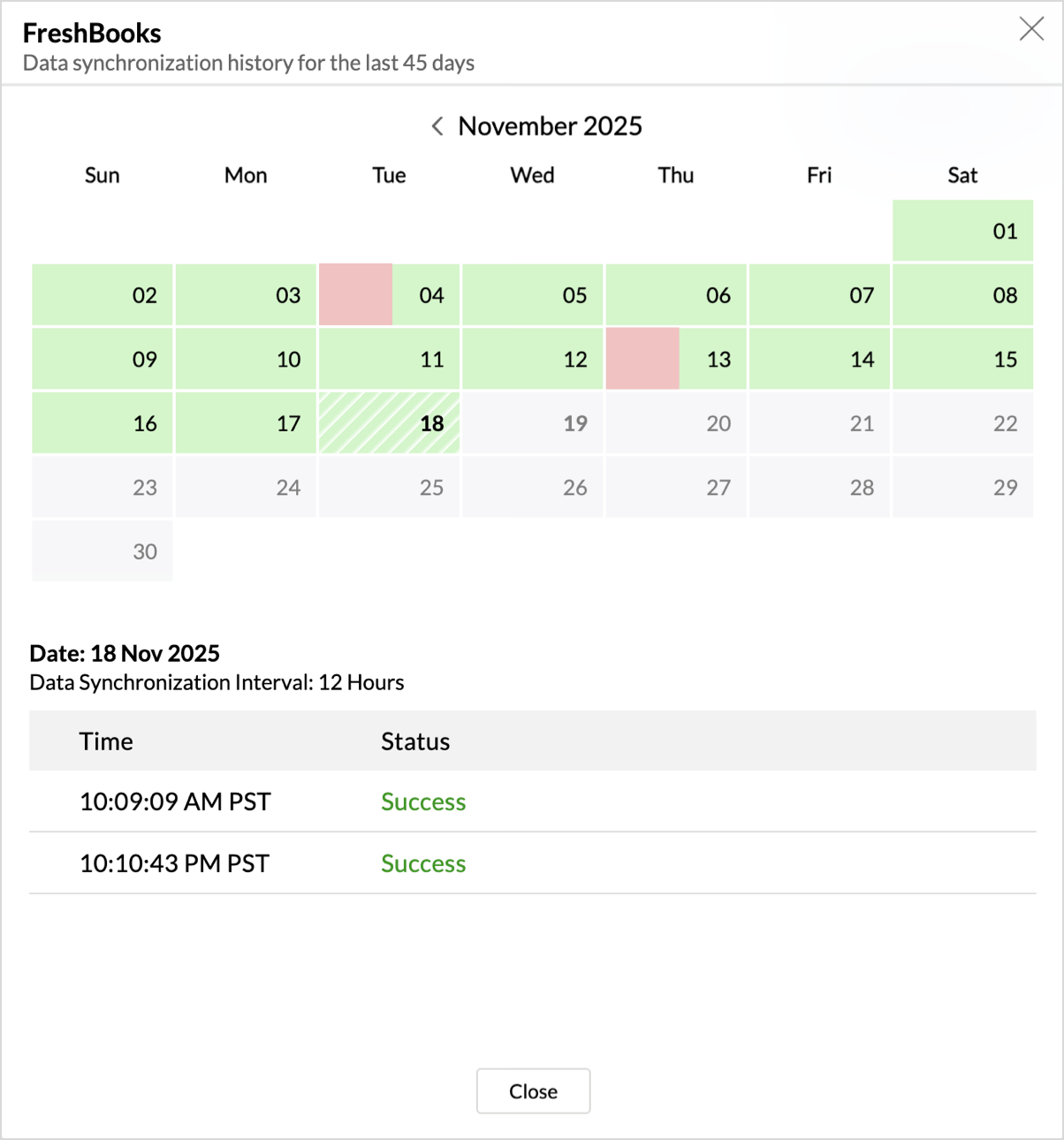This screenshot has height=1140, width=1064.
Task: Open November 02 sync details
Action: 103,295
